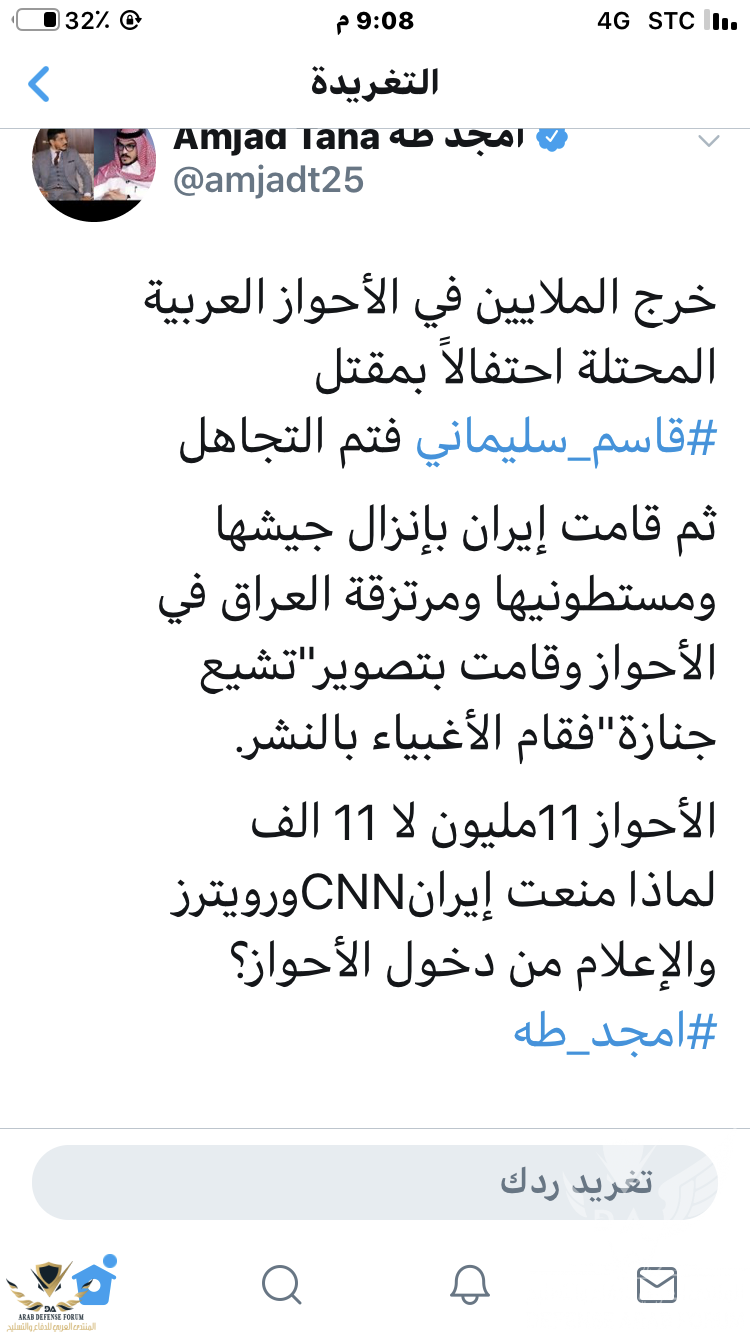750x1334 pixels.
Task: Open the tweet options dropdown chevron
Action: [707, 141]
